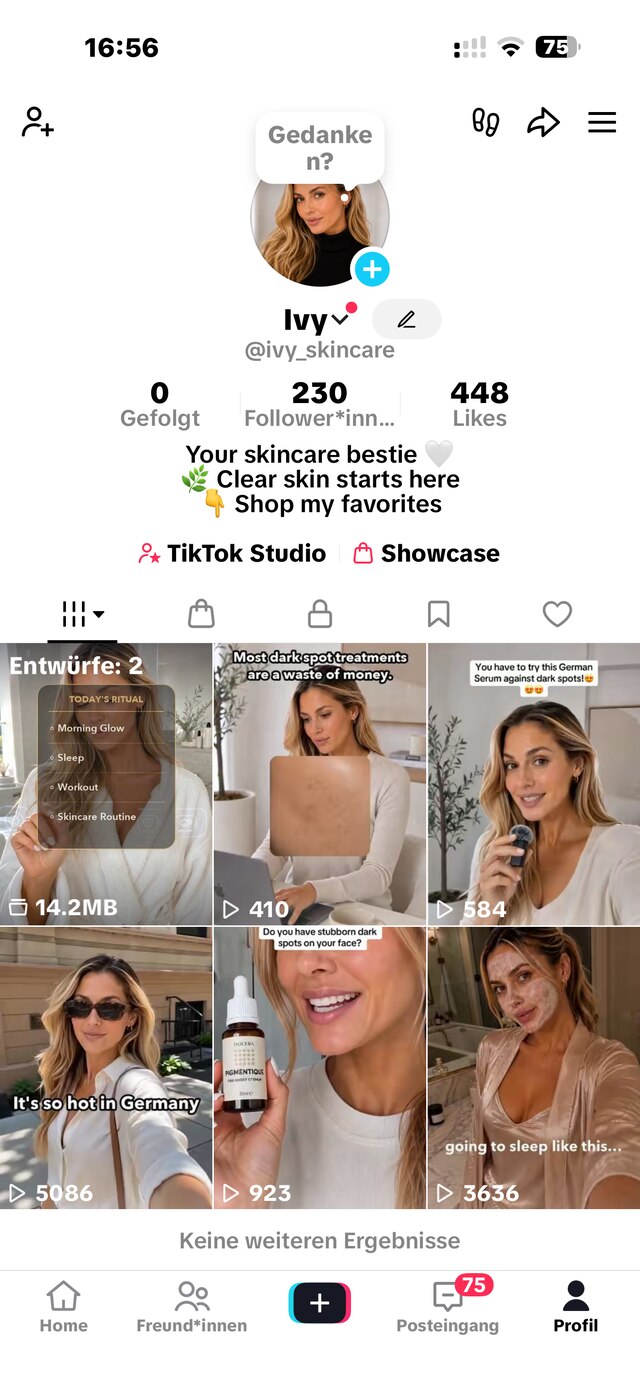Screen dimensions: 640x1391
Task: Go to the Home tab
Action: (x=64, y=1307)
